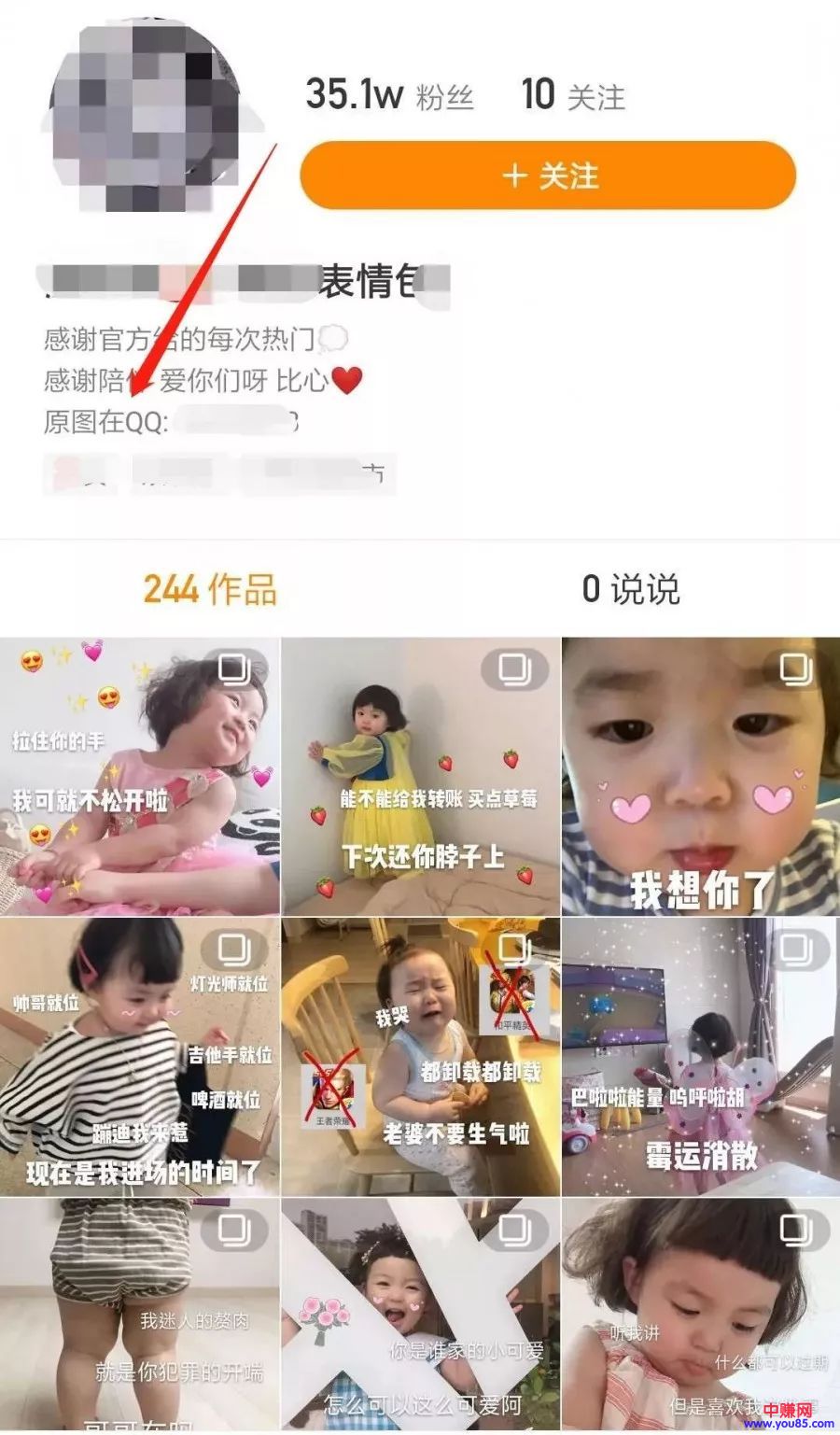This screenshot has width=840, height=1435.
Task: Open the post 霉运消散
Action: click(x=700, y=1057)
